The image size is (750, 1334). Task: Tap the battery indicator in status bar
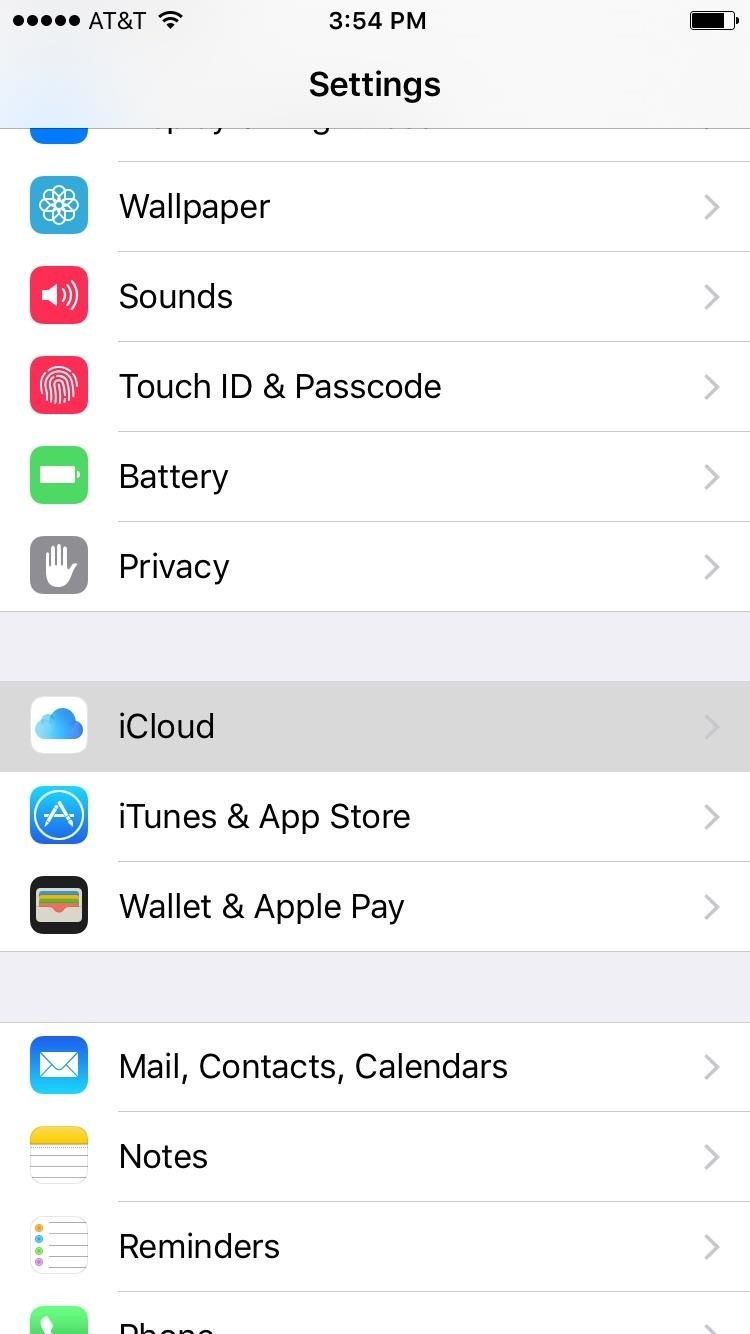point(712,18)
